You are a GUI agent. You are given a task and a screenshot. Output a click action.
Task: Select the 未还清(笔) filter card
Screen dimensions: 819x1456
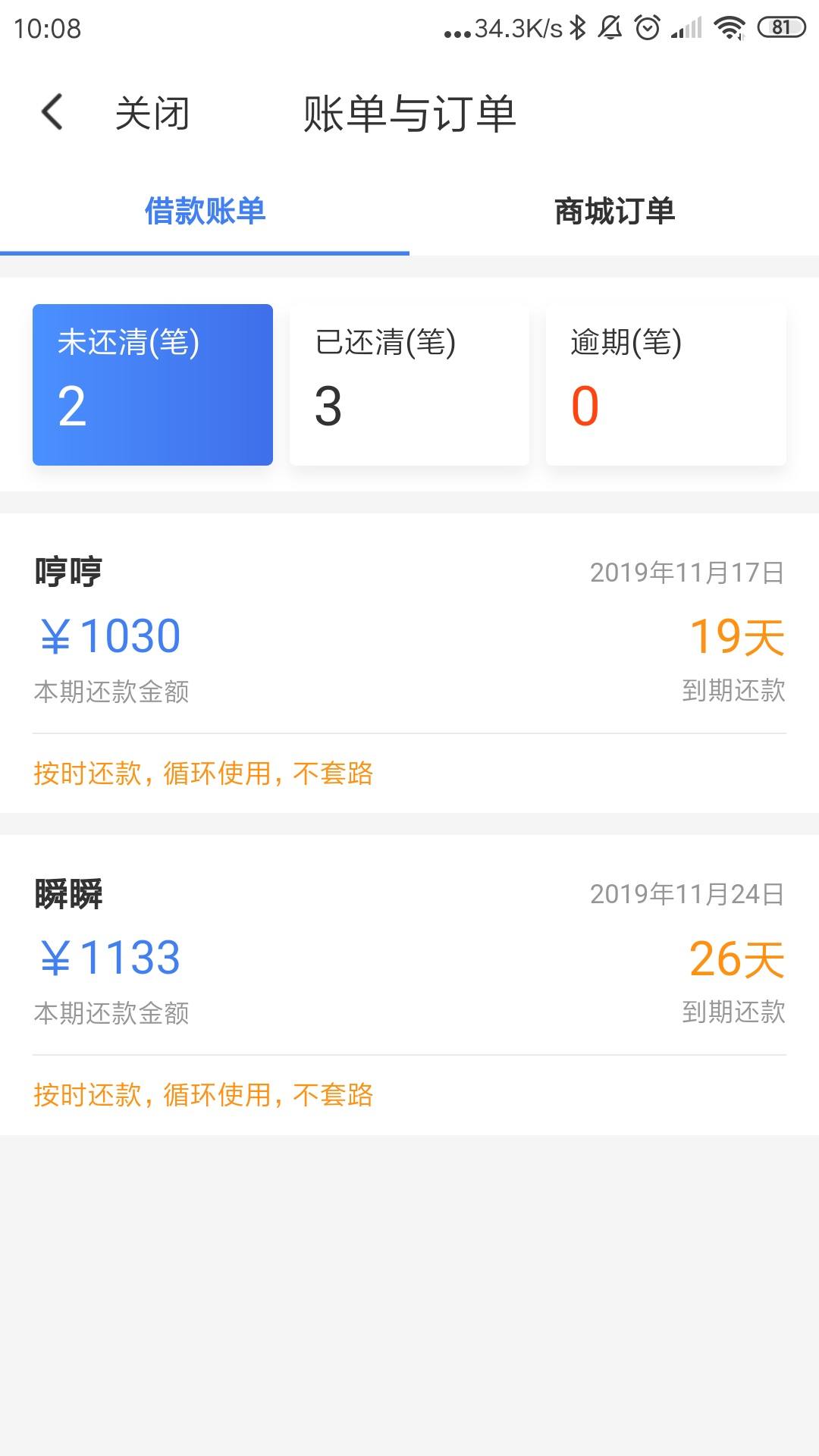pyautogui.click(x=152, y=384)
